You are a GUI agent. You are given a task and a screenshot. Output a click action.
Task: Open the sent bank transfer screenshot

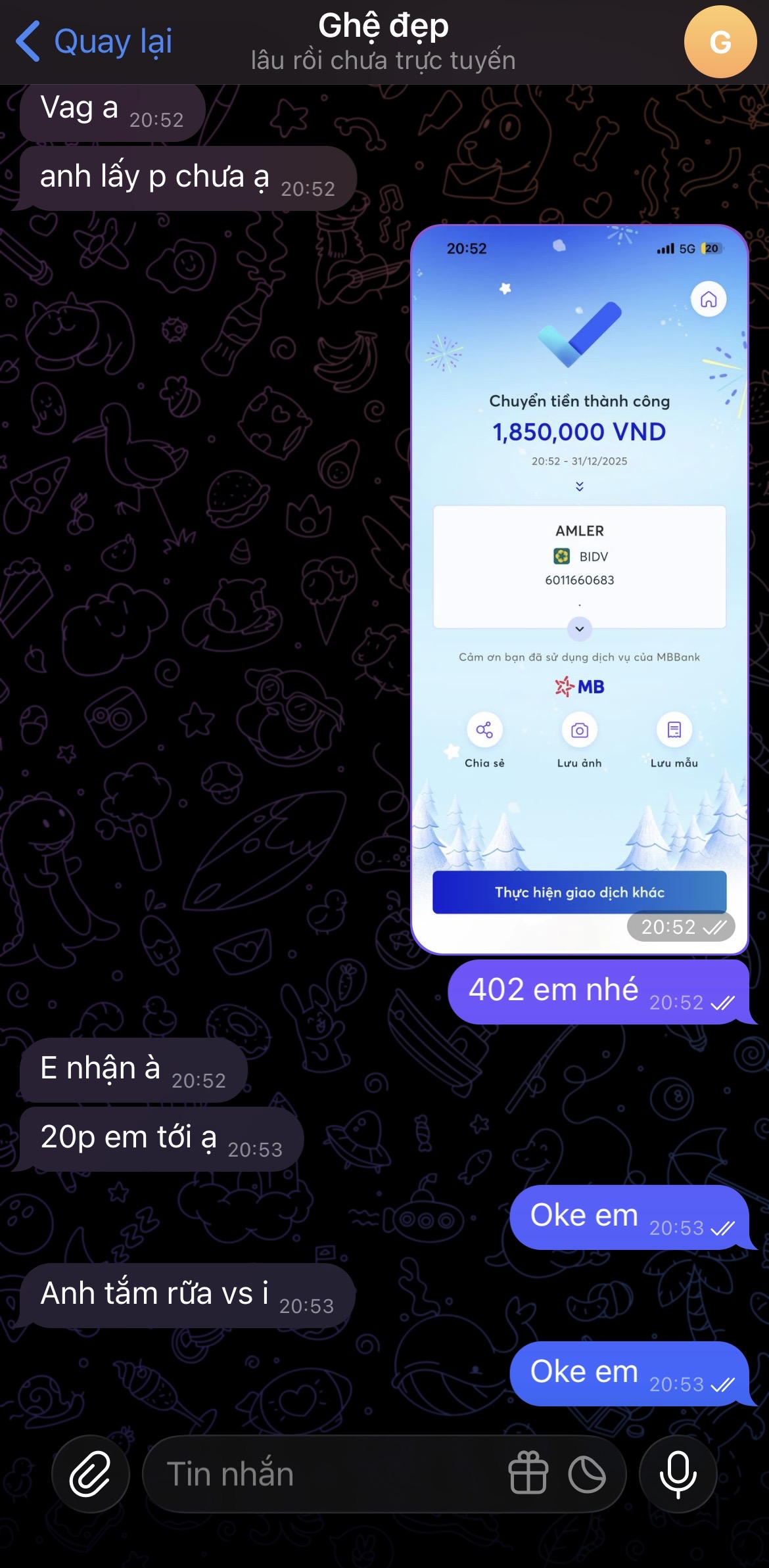pyautogui.click(x=579, y=589)
